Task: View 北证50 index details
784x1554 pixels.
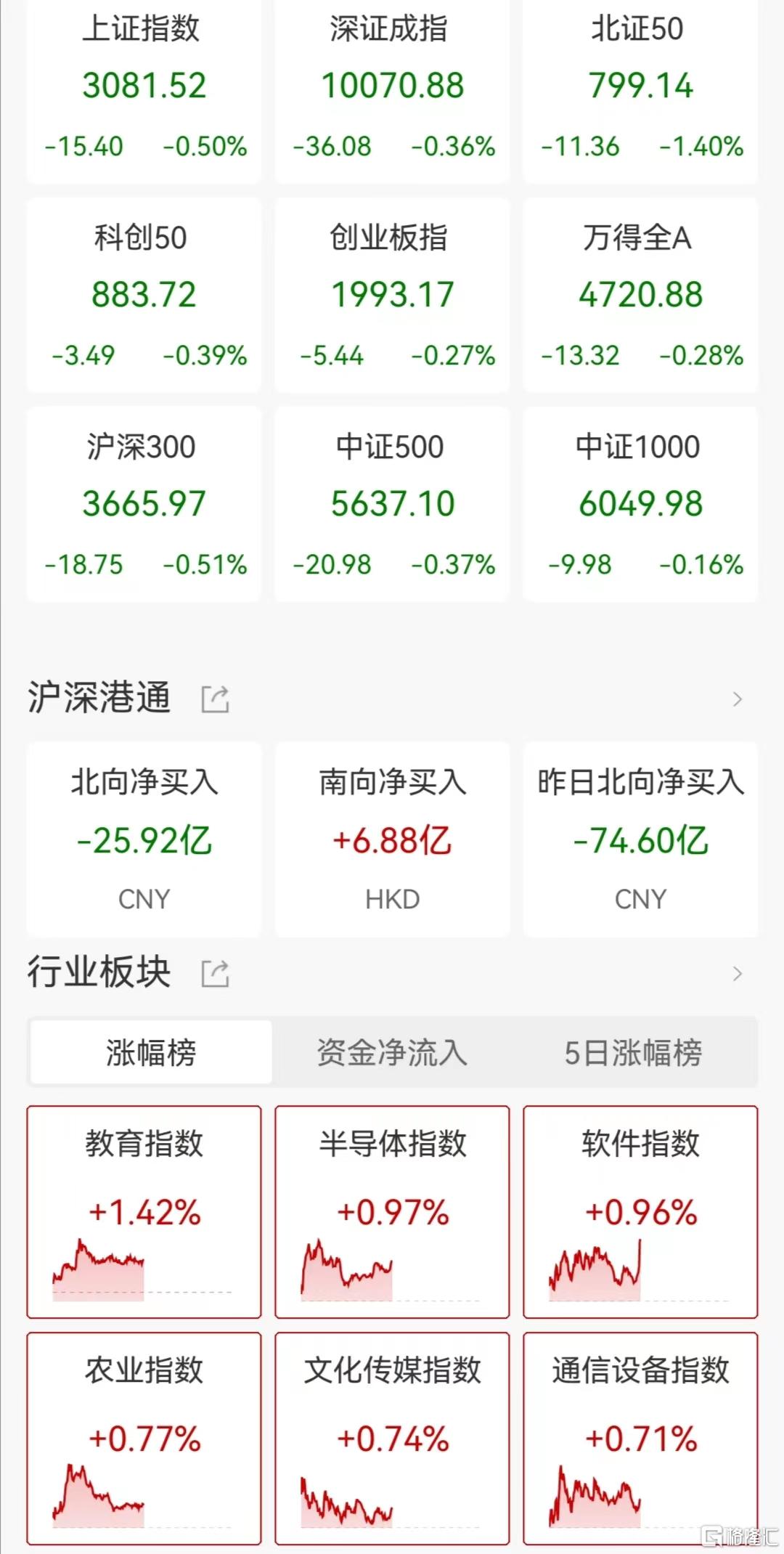Action: point(640,91)
